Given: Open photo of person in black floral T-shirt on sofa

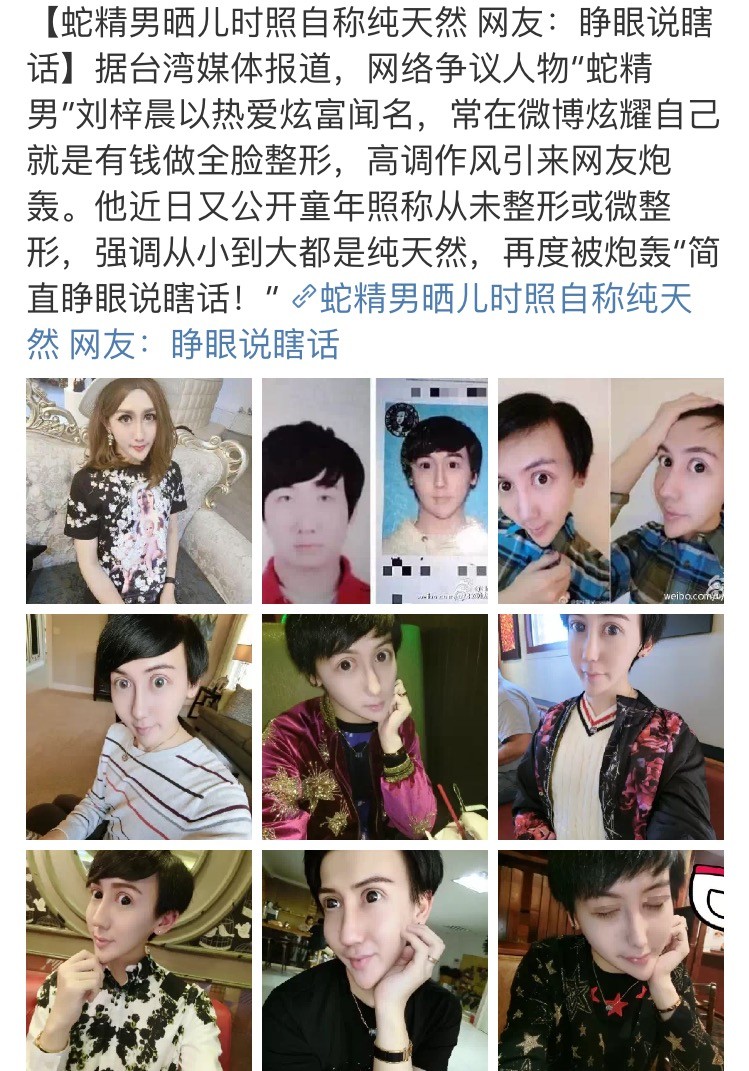Looking at the screenshot, I should [139, 490].
